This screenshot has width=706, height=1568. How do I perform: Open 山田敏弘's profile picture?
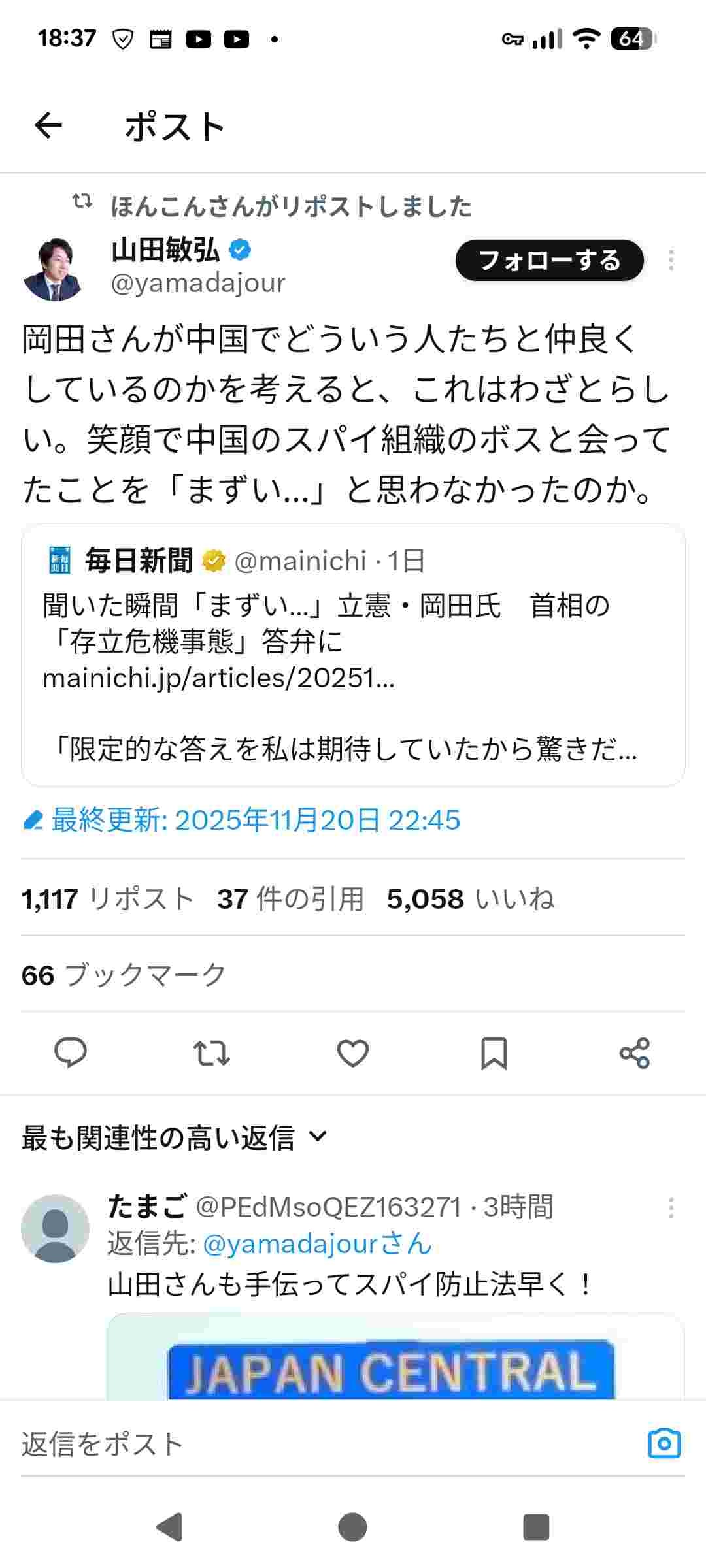pos(54,269)
